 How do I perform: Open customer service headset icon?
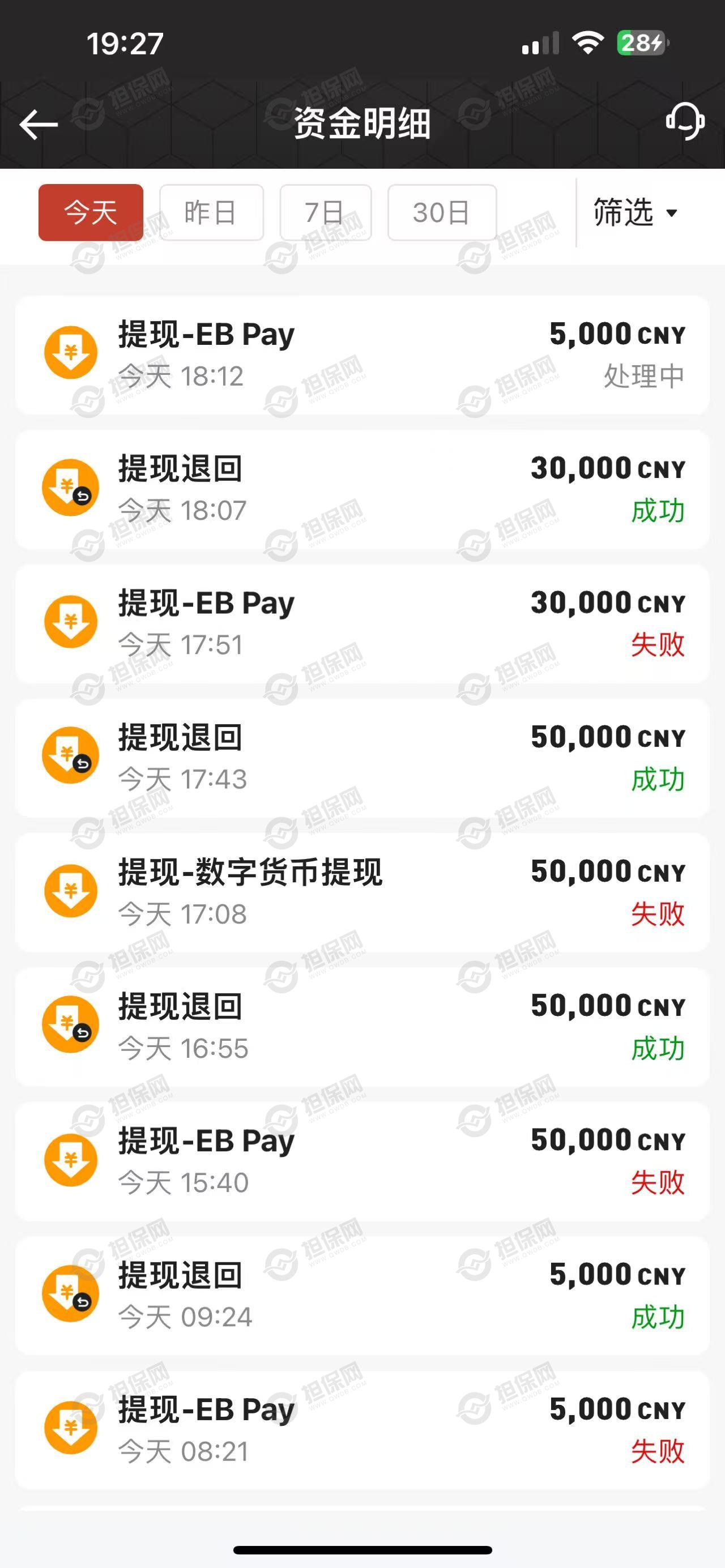tap(684, 121)
